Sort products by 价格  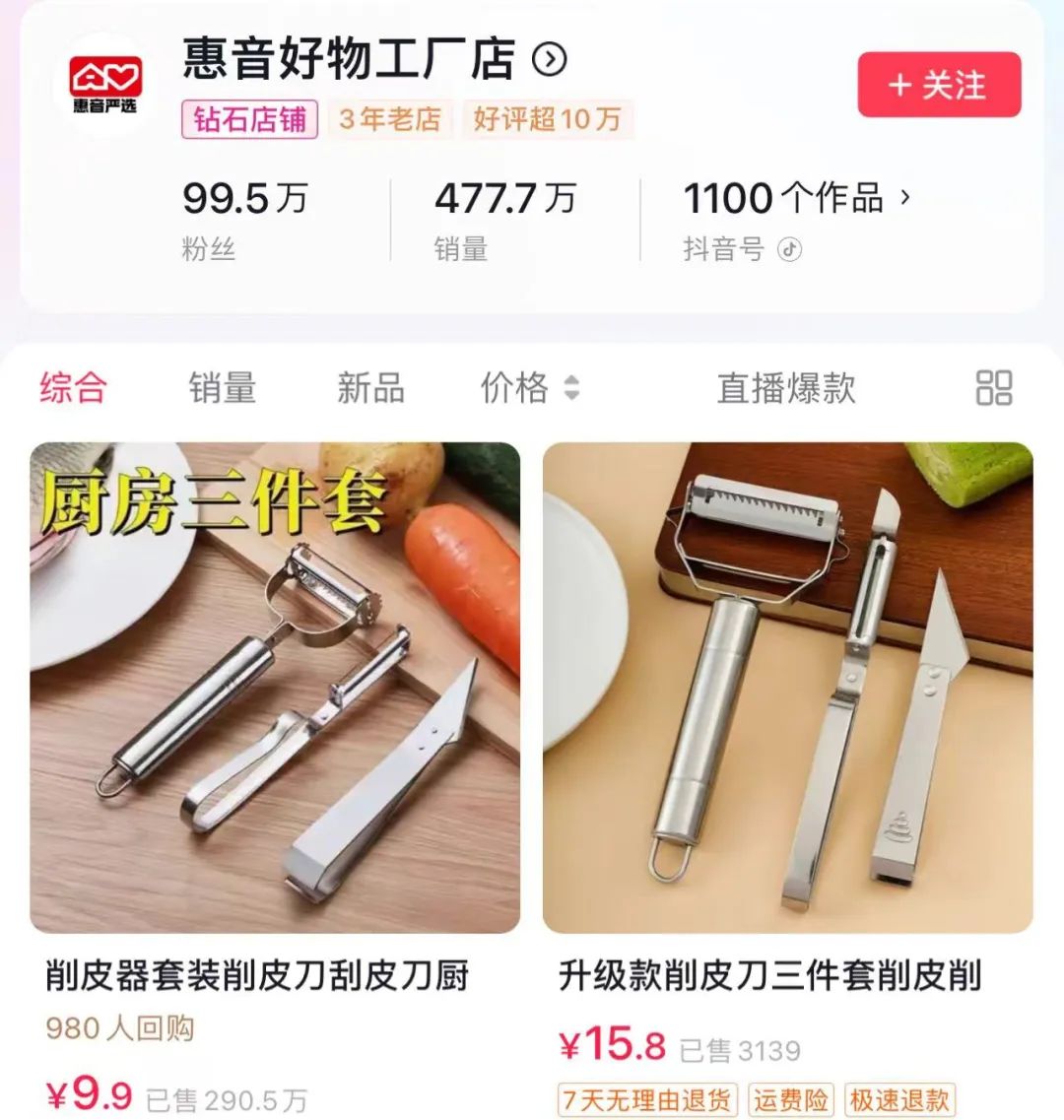click(x=529, y=387)
